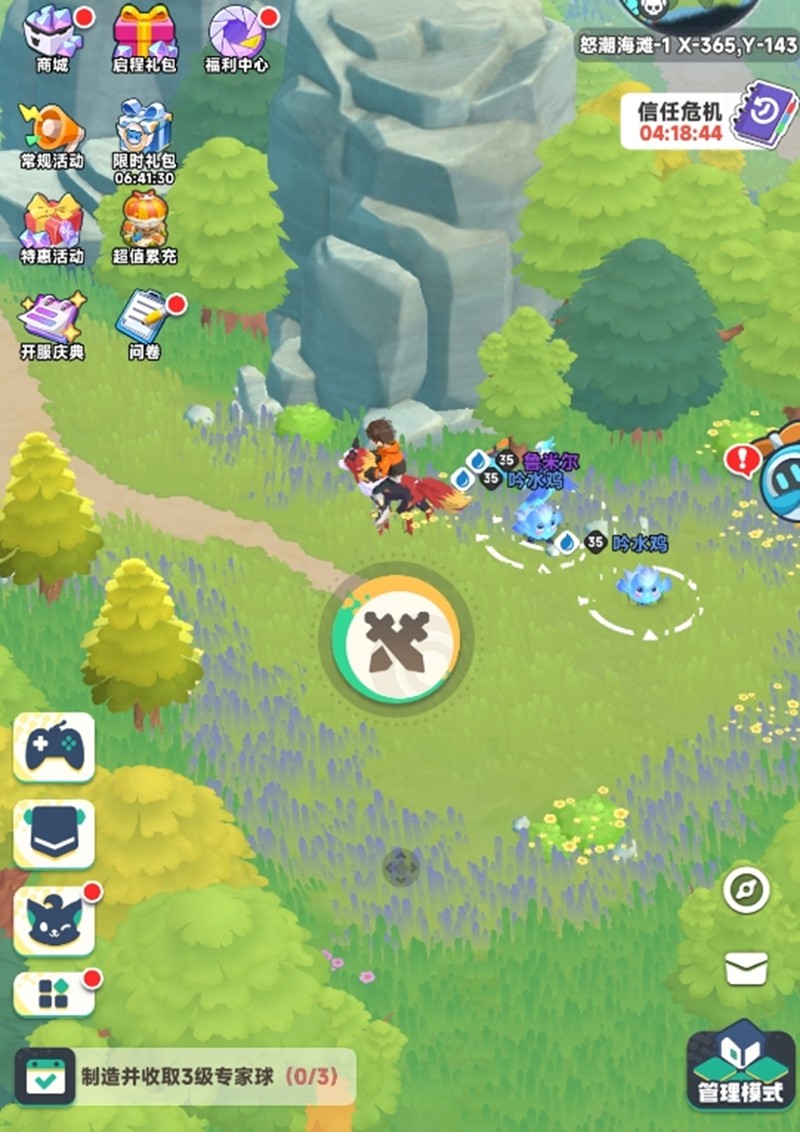
Task: Open 福利中心 welfare center
Action: coord(239,33)
